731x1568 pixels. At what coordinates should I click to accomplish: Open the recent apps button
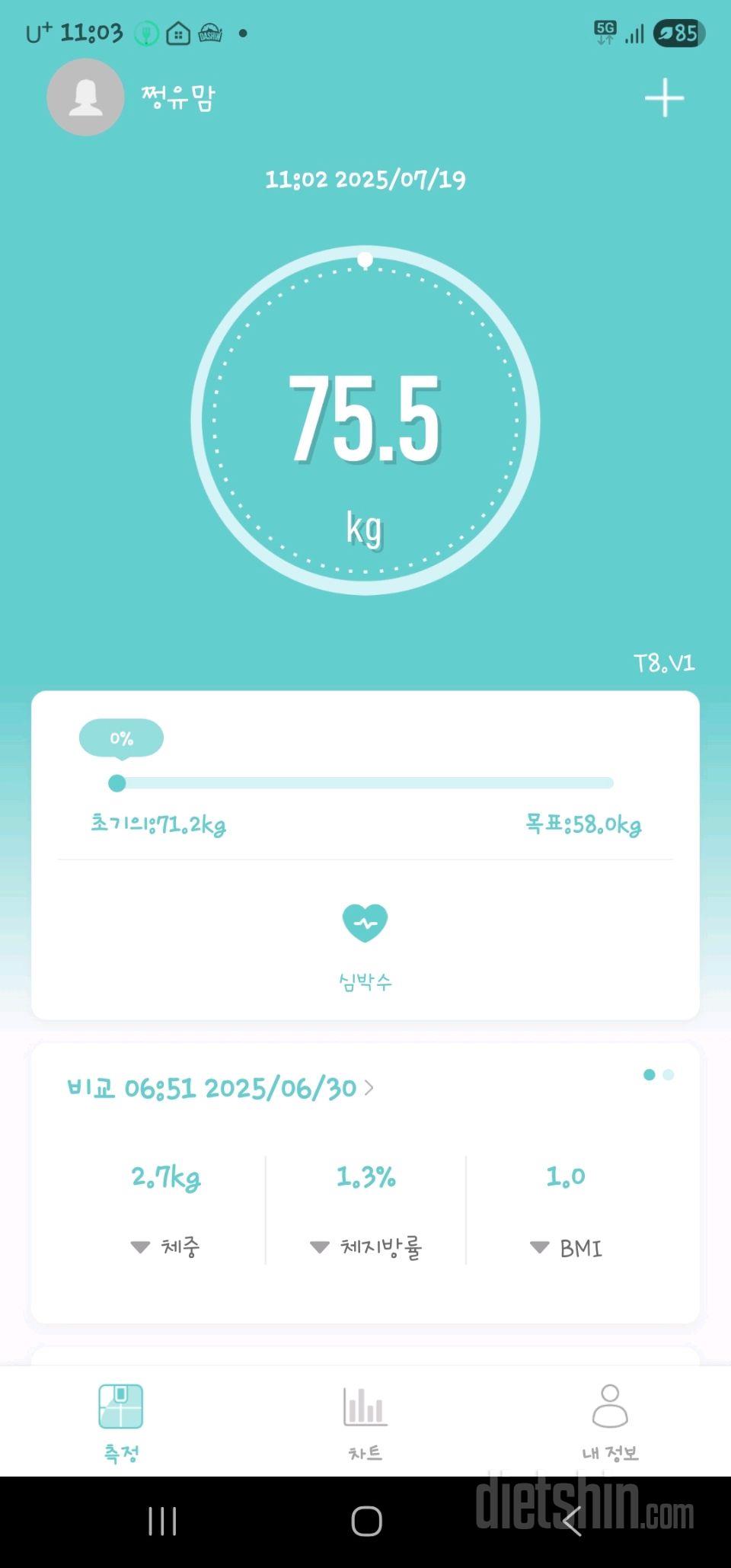pos(162,1522)
